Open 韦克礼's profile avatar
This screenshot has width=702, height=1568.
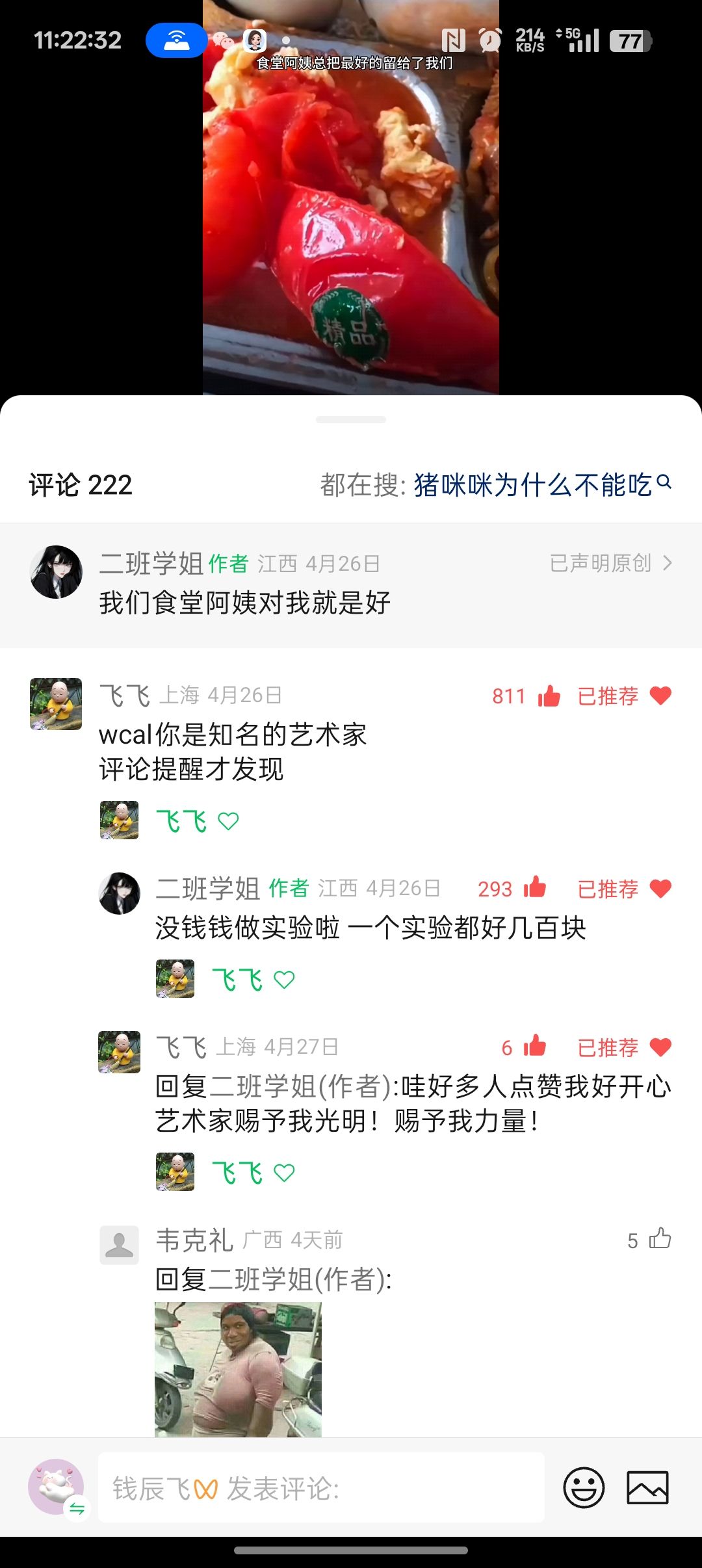(119, 1244)
